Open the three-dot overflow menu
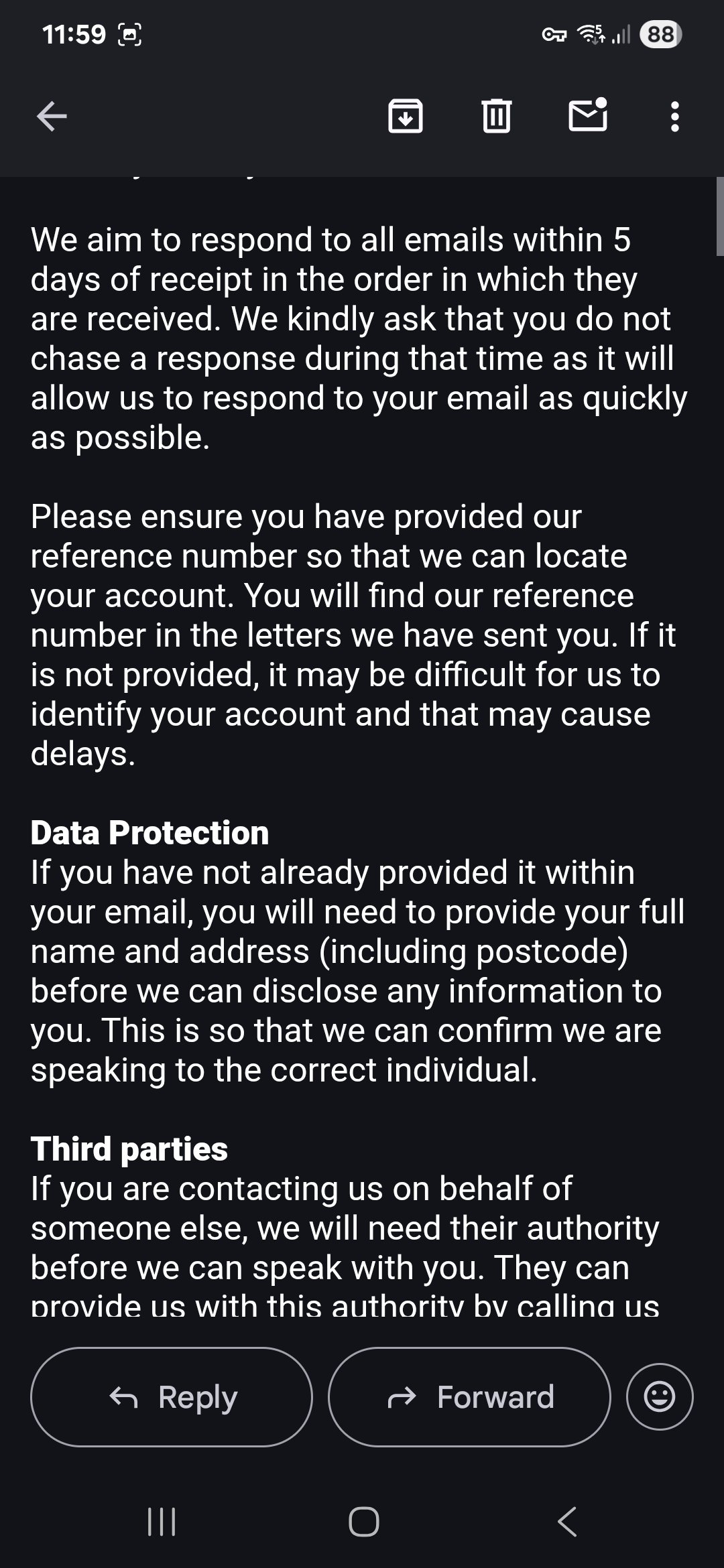 coord(675,117)
